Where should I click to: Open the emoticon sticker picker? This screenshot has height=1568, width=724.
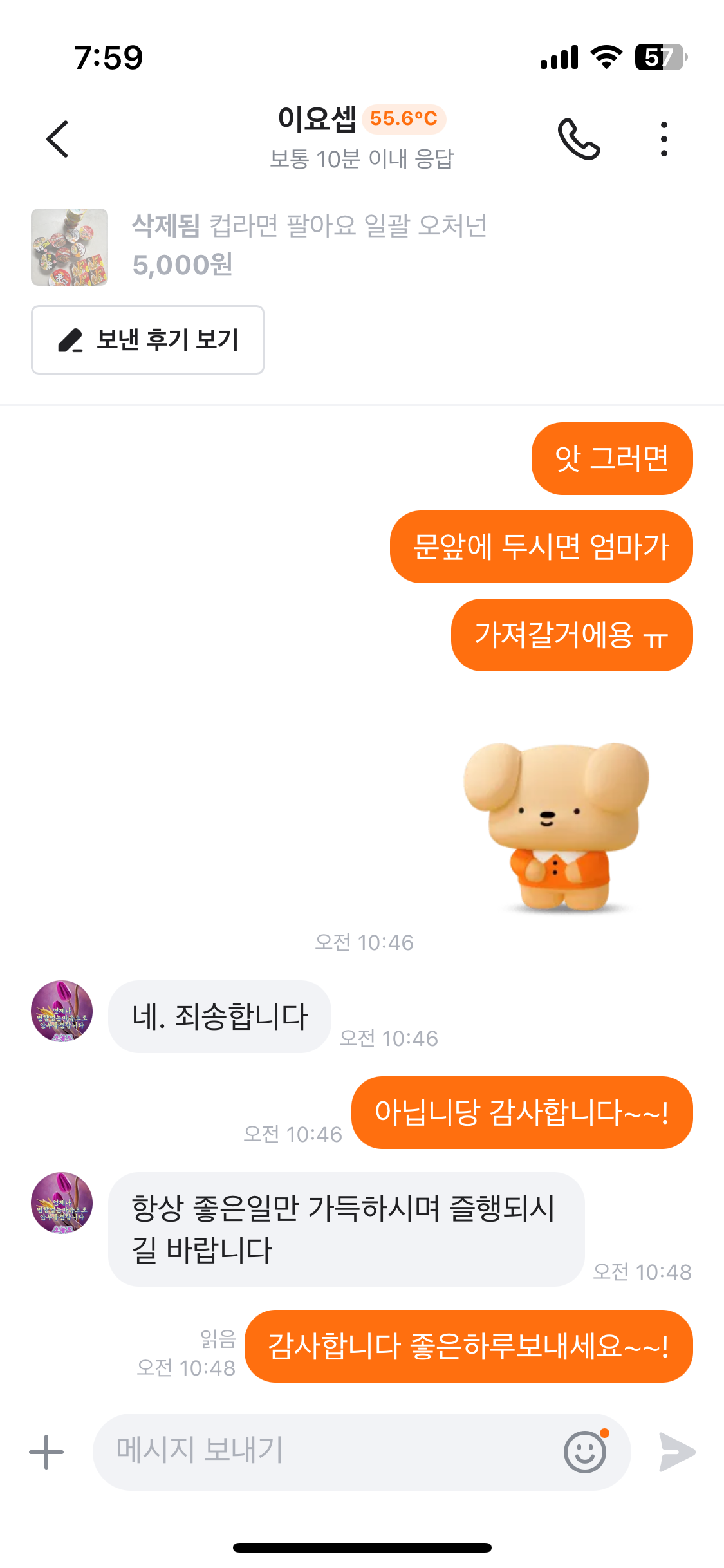(x=585, y=1452)
